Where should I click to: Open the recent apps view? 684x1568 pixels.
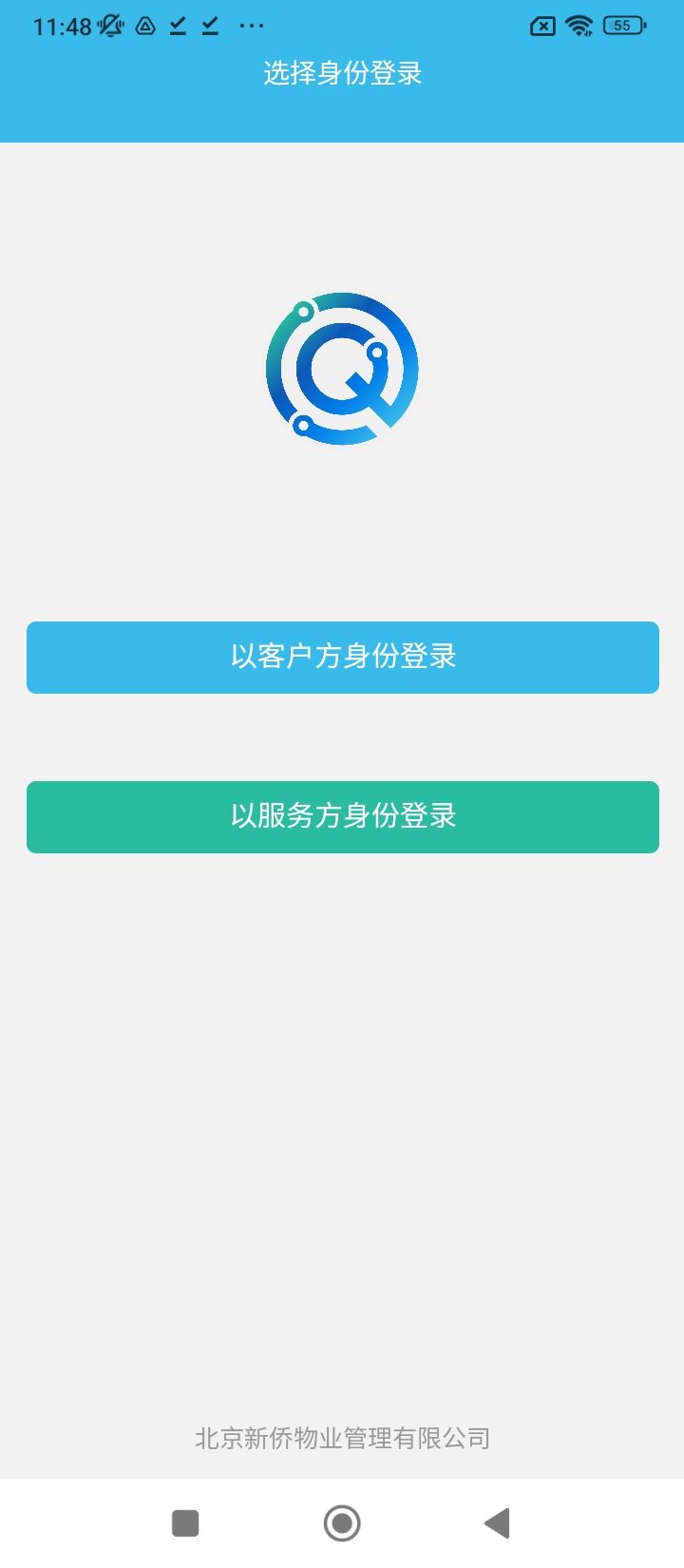(x=185, y=1522)
